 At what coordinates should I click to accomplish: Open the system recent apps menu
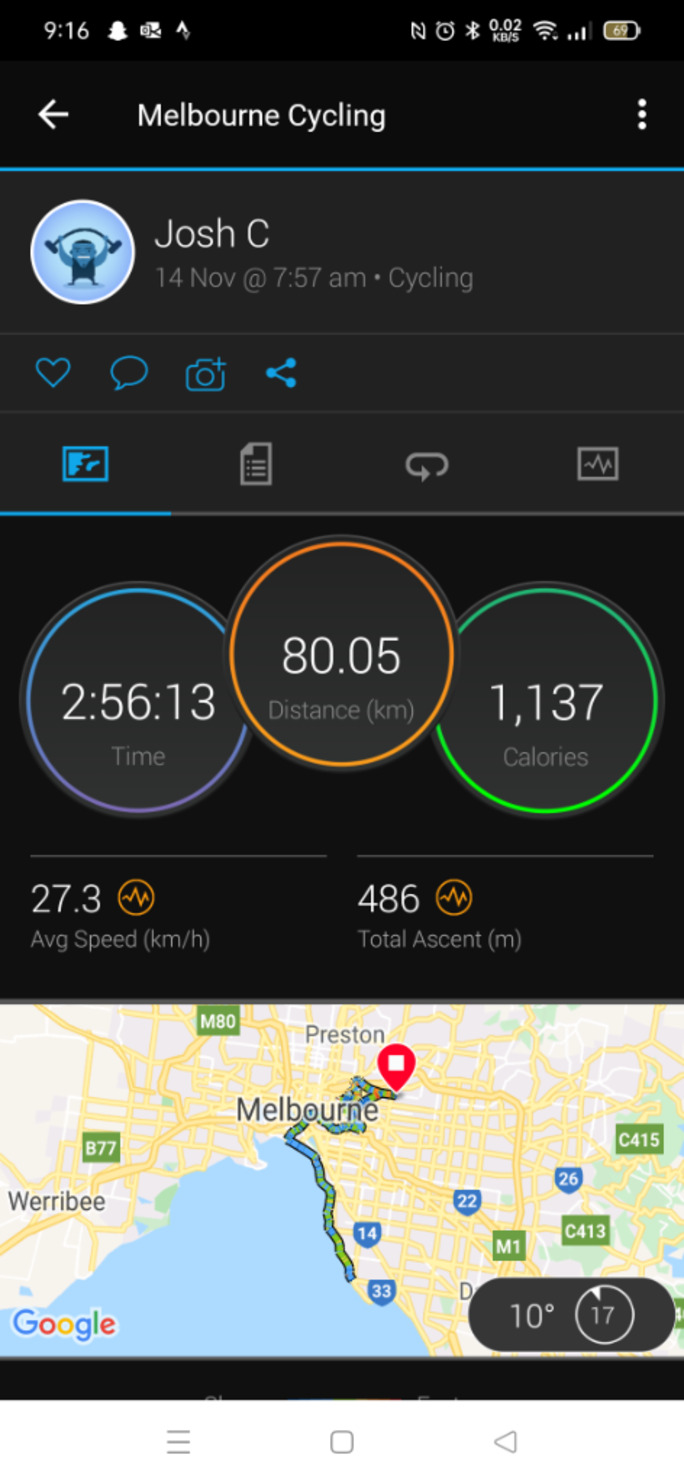point(178,1441)
